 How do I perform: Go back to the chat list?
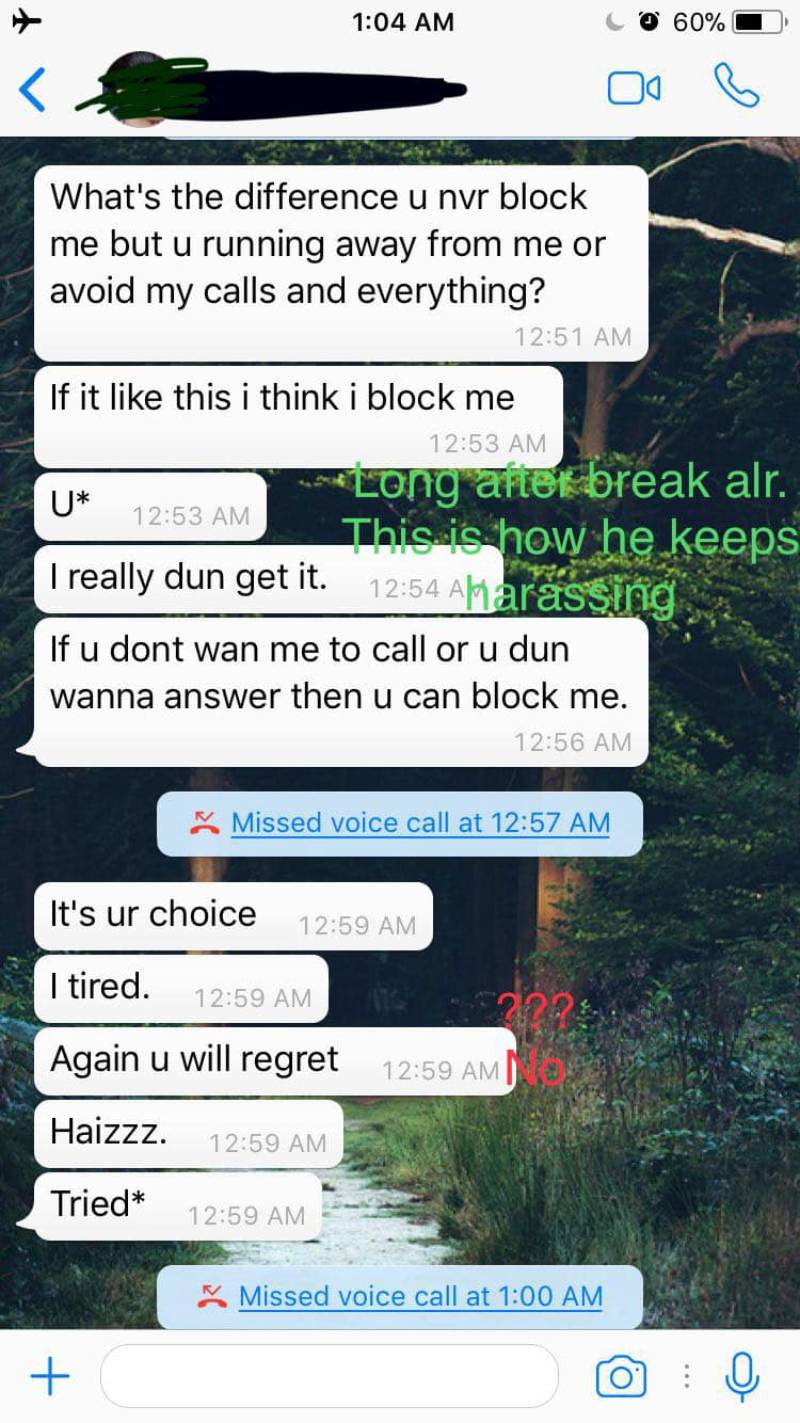(x=32, y=90)
